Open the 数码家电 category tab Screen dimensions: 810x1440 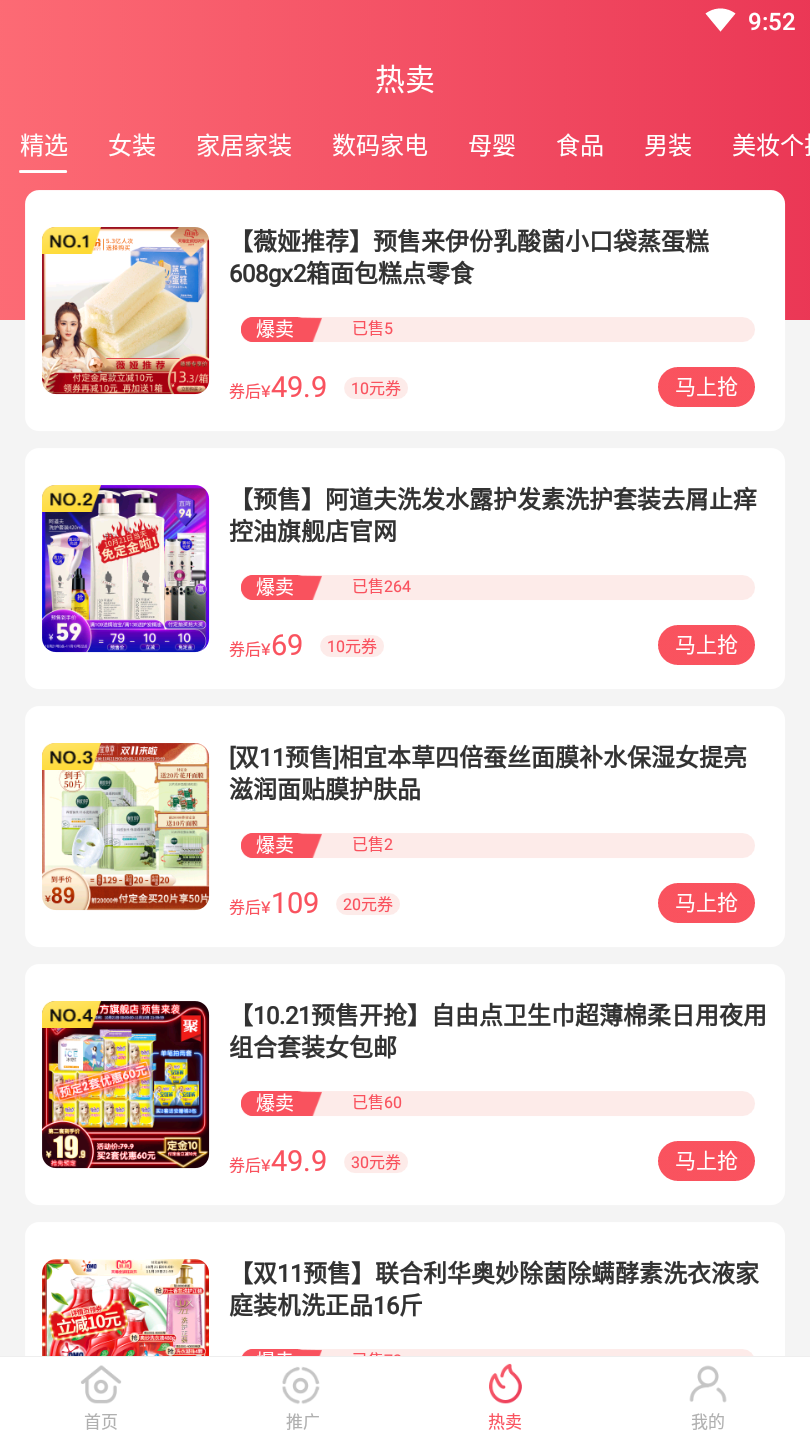(x=380, y=146)
